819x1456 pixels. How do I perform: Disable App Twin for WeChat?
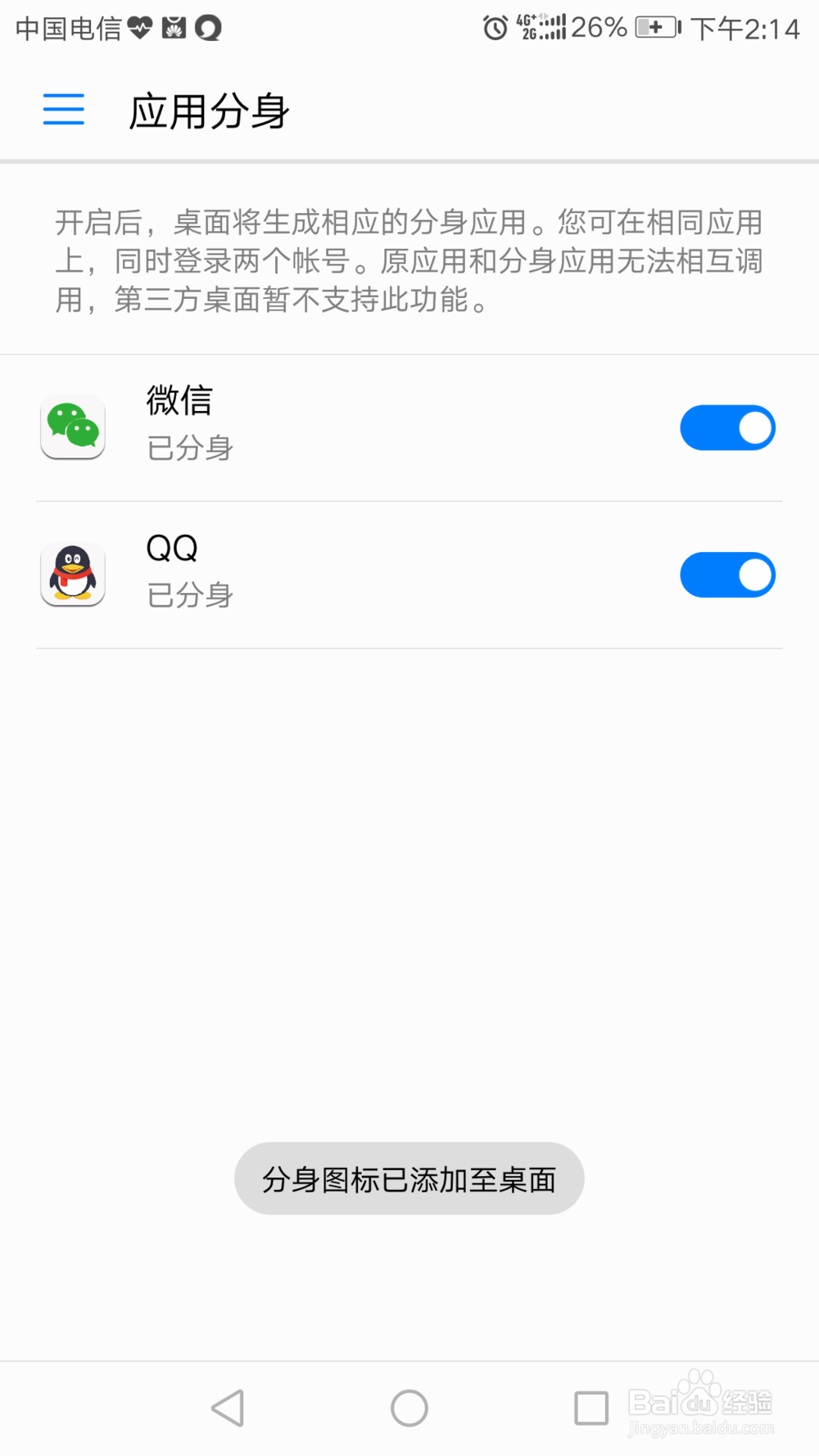pyautogui.click(x=727, y=427)
